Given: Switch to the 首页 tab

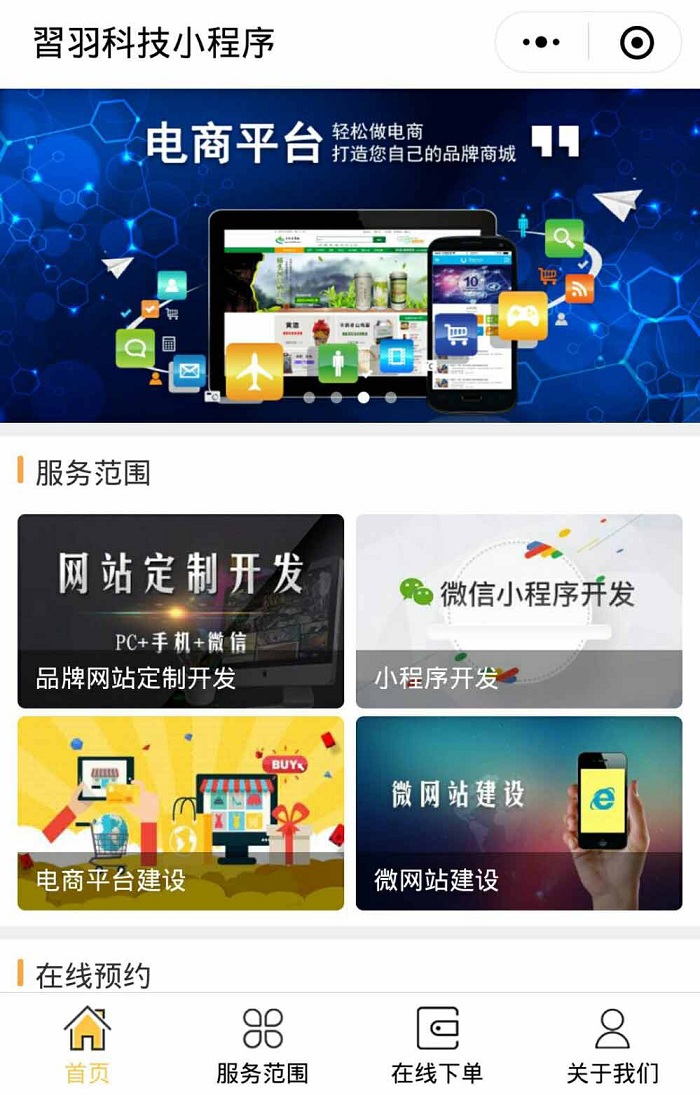Looking at the screenshot, I should pyautogui.click(x=87, y=1045).
